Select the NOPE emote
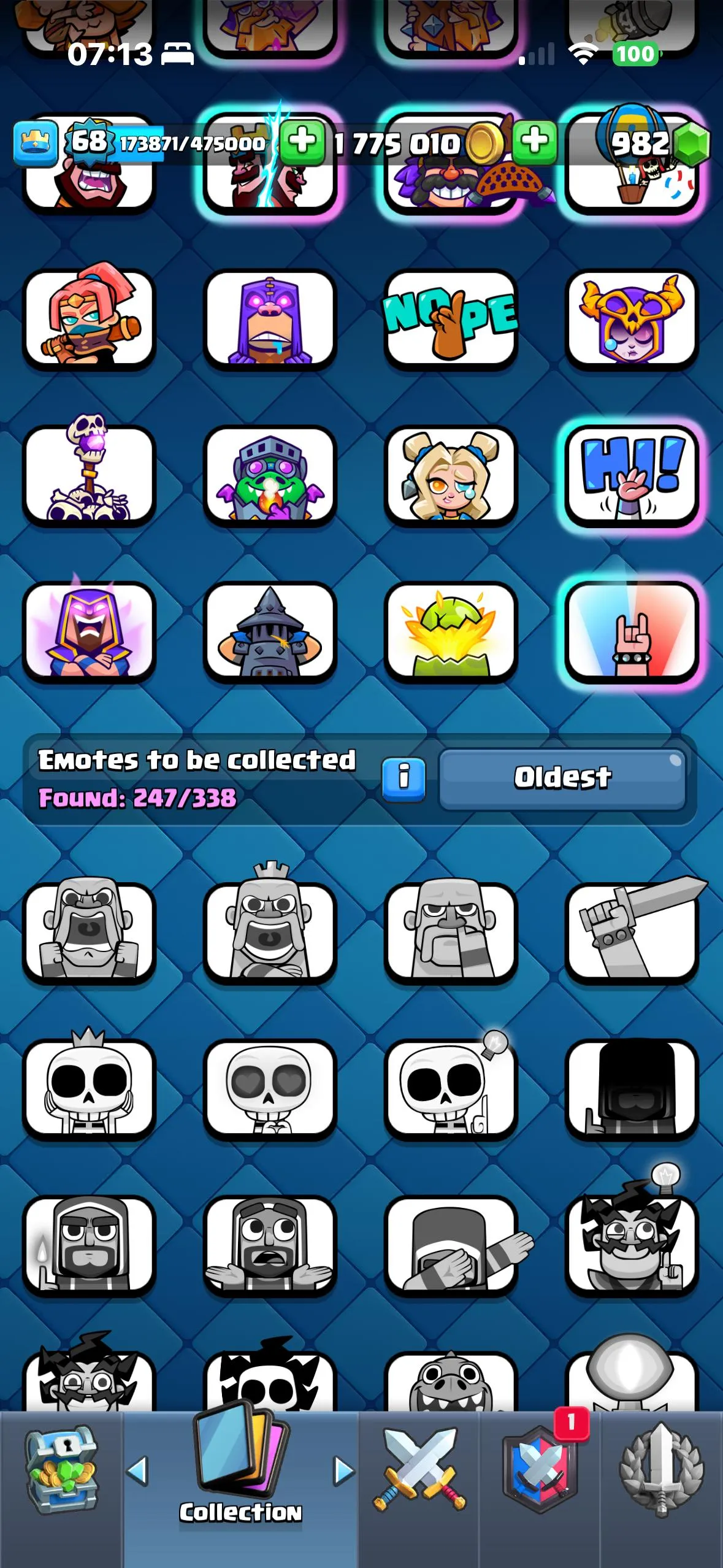This screenshot has height=1568, width=723. 452,318
